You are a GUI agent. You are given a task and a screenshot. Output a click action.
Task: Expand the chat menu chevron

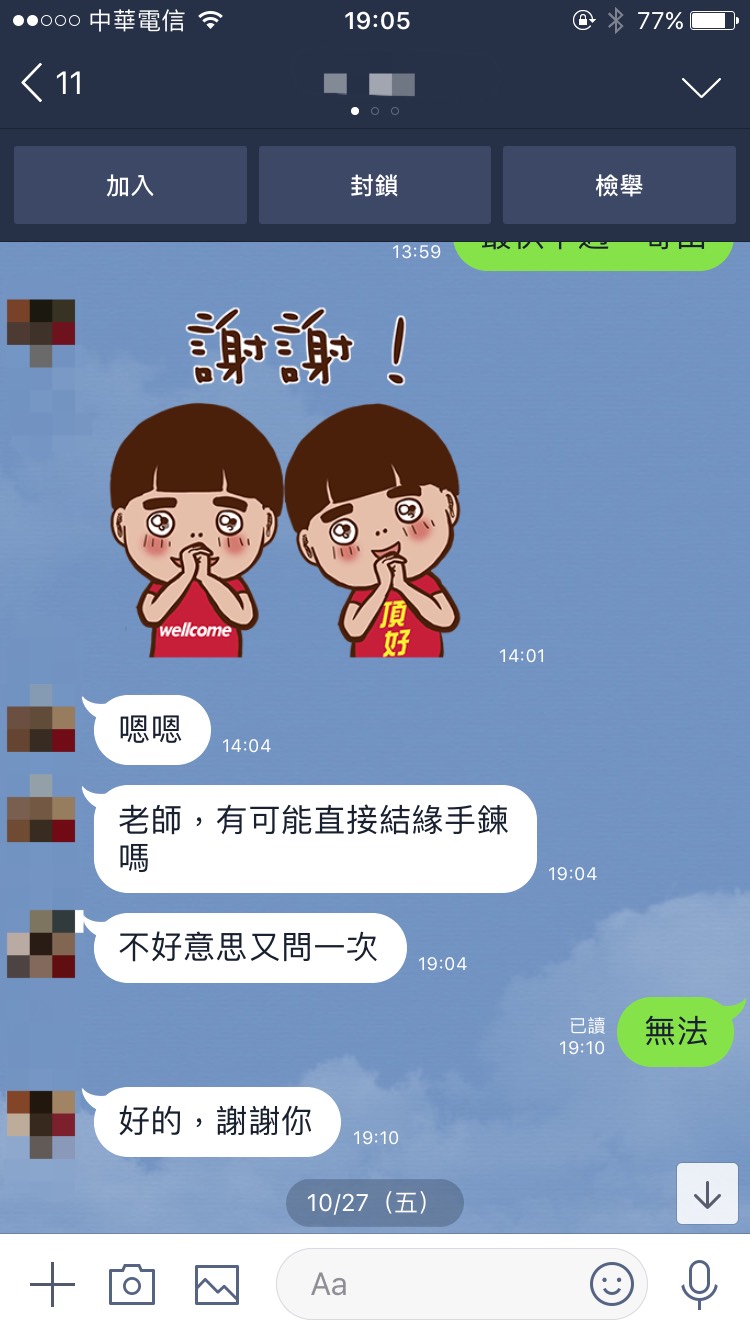pyautogui.click(x=701, y=86)
